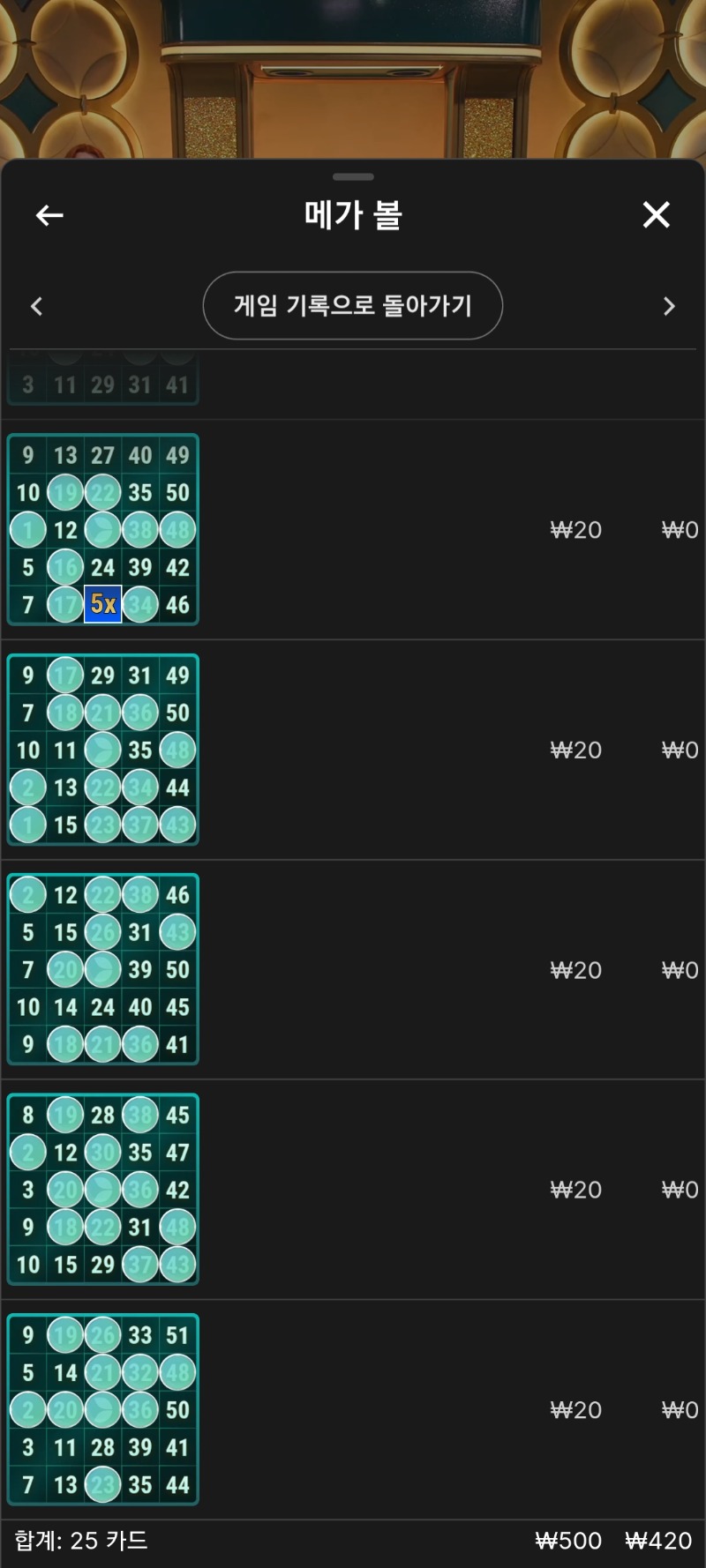Tap 게임 기록으로 돌아가기 button
This screenshot has width=706, height=1568.
[353, 306]
